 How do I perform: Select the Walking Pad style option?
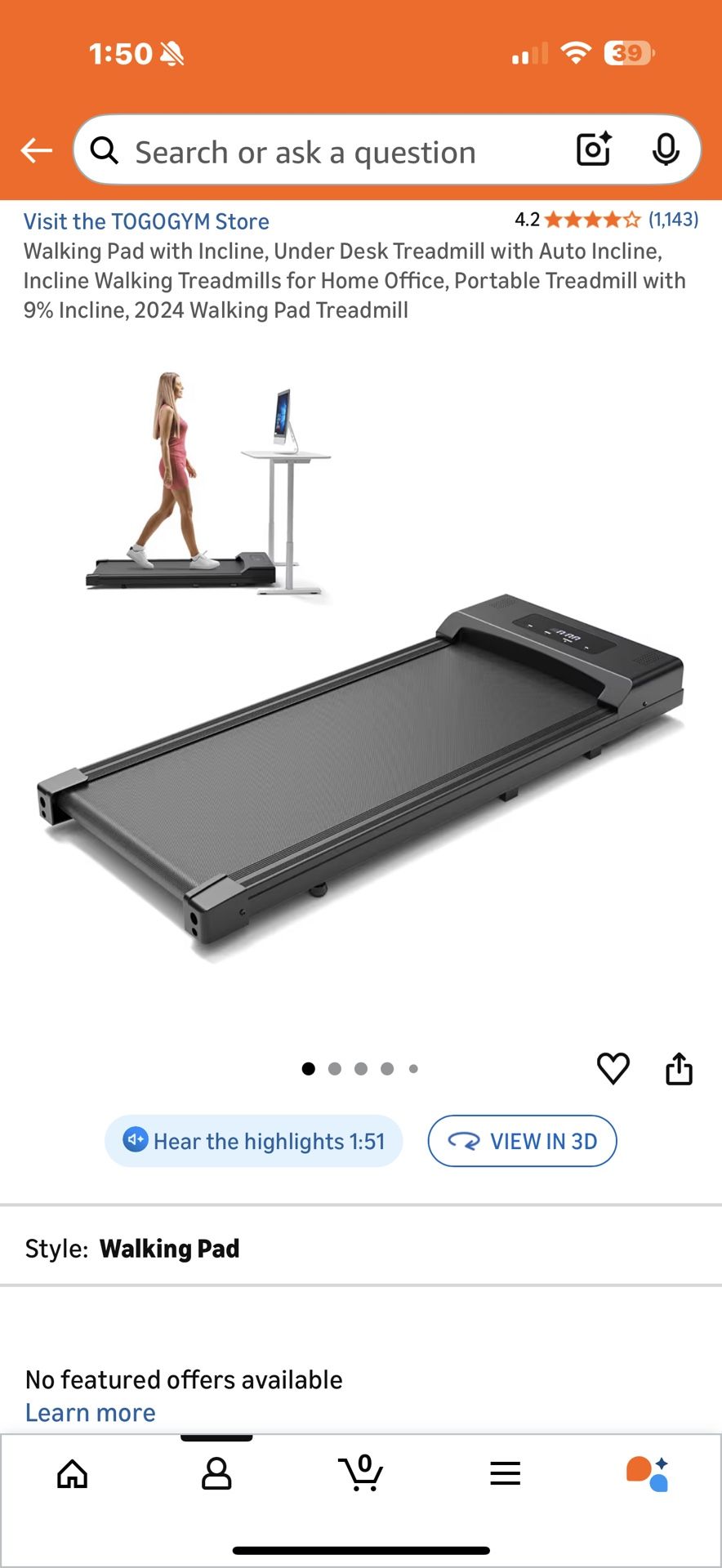pos(169,1248)
